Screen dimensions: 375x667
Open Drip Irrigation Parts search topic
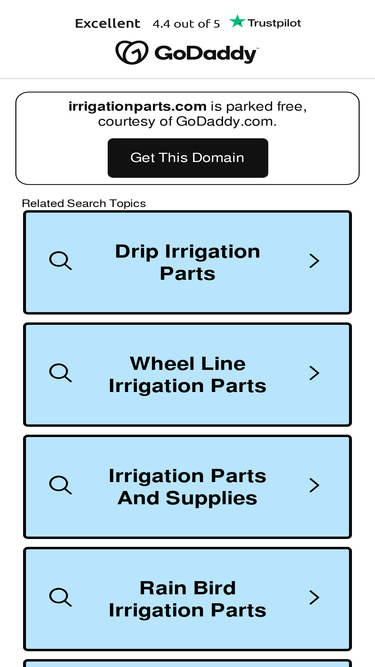tap(188, 262)
